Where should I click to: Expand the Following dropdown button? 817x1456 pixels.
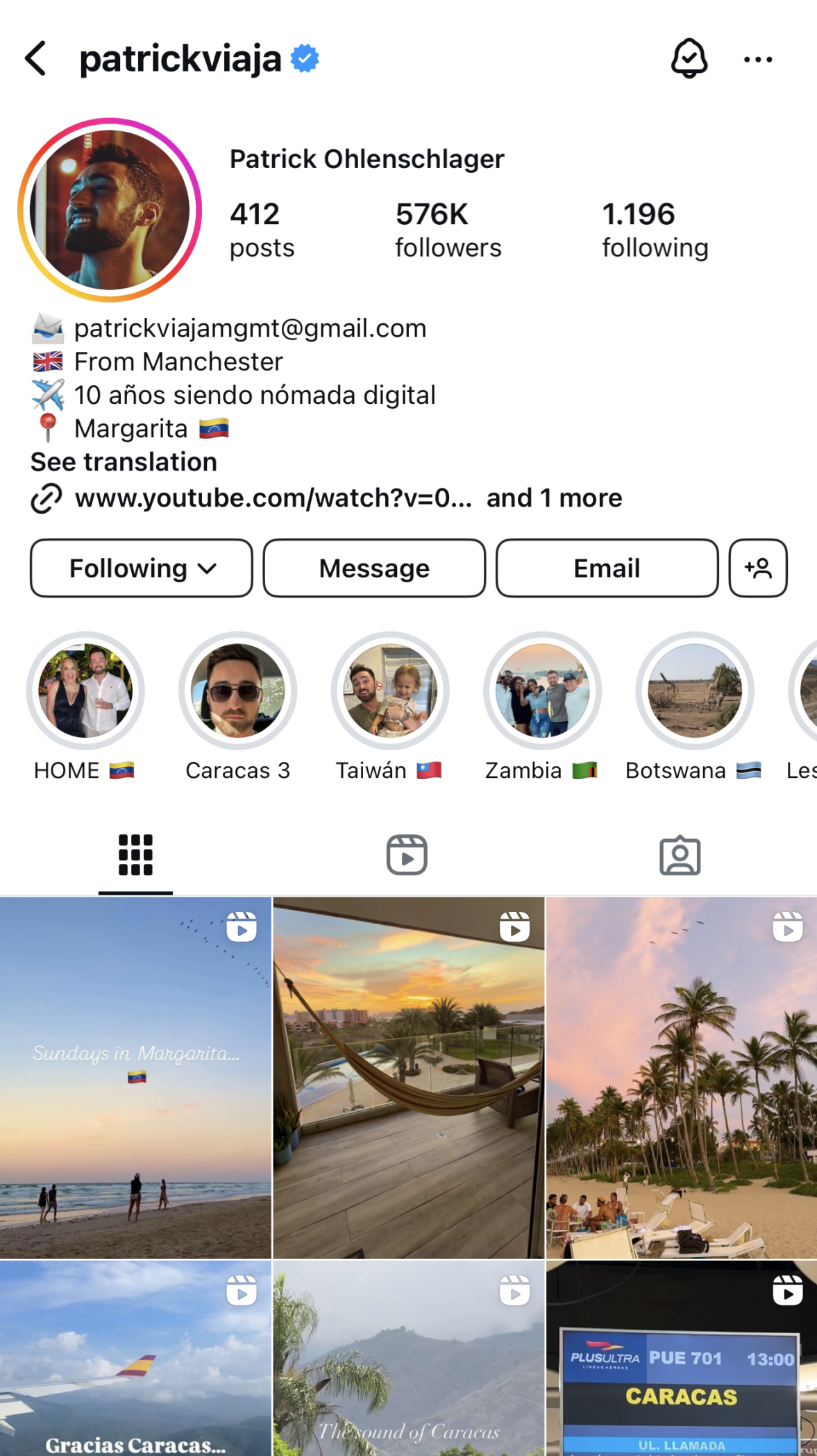[x=142, y=568]
